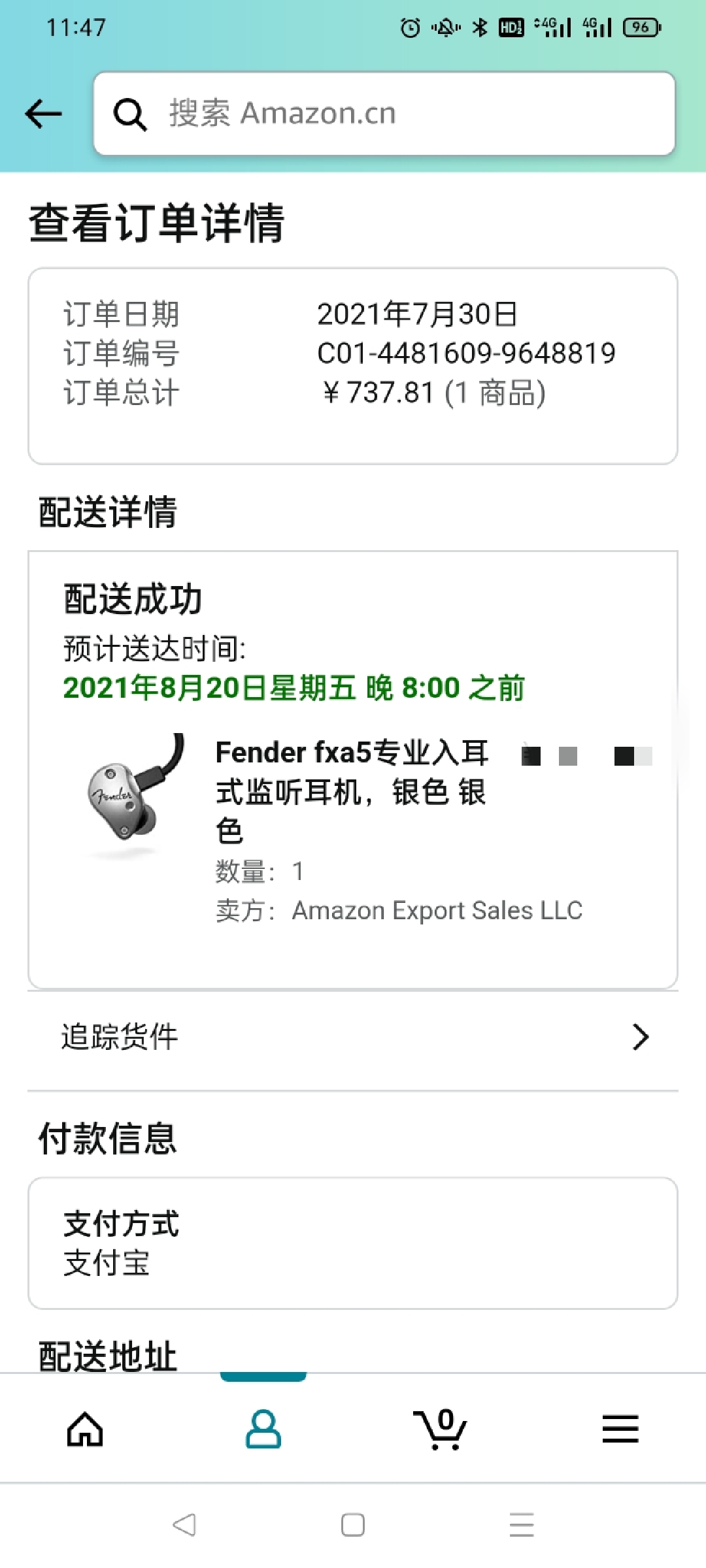
Task: Tap the system back button
Action: tap(184, 1525)
